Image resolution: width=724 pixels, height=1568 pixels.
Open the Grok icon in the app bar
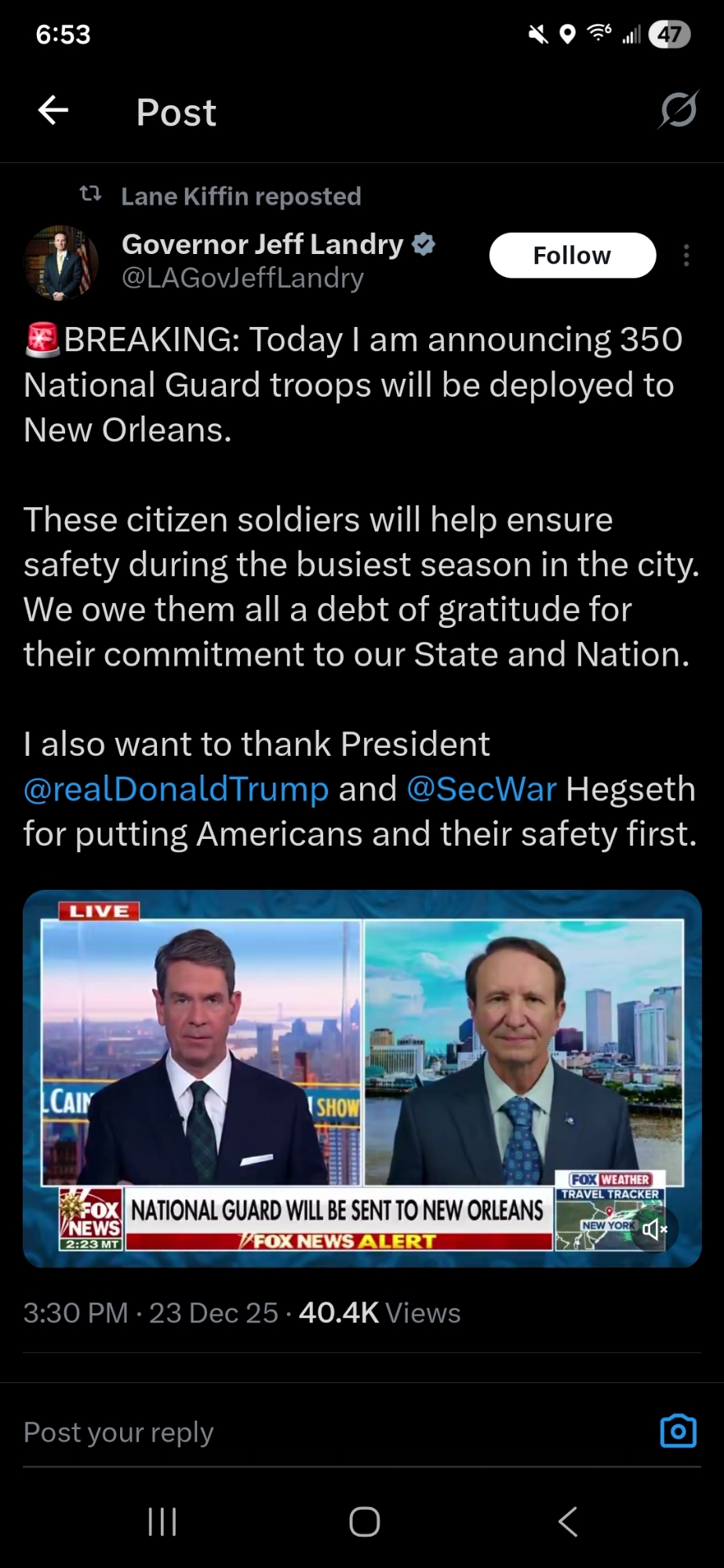678,110
